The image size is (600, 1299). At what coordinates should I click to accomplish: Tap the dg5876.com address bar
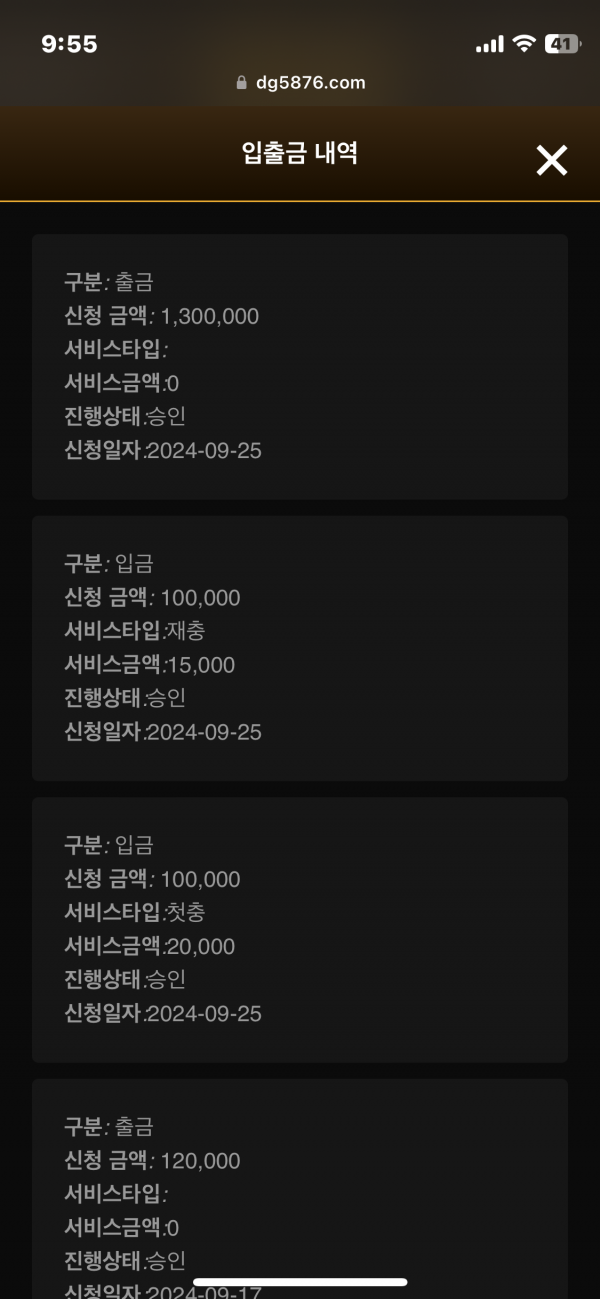(x=300, y=83)
